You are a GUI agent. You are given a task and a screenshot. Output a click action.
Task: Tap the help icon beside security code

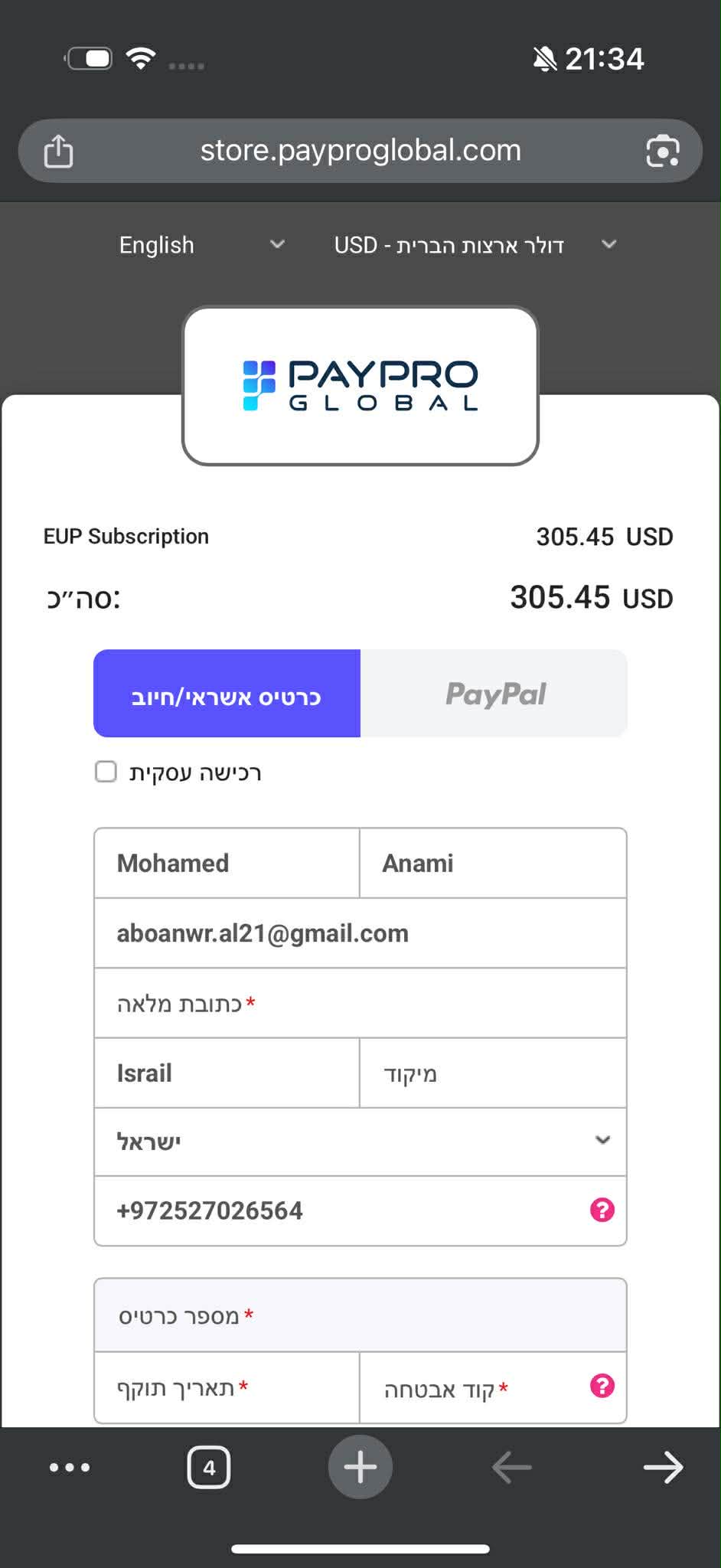click(602, 1386)
